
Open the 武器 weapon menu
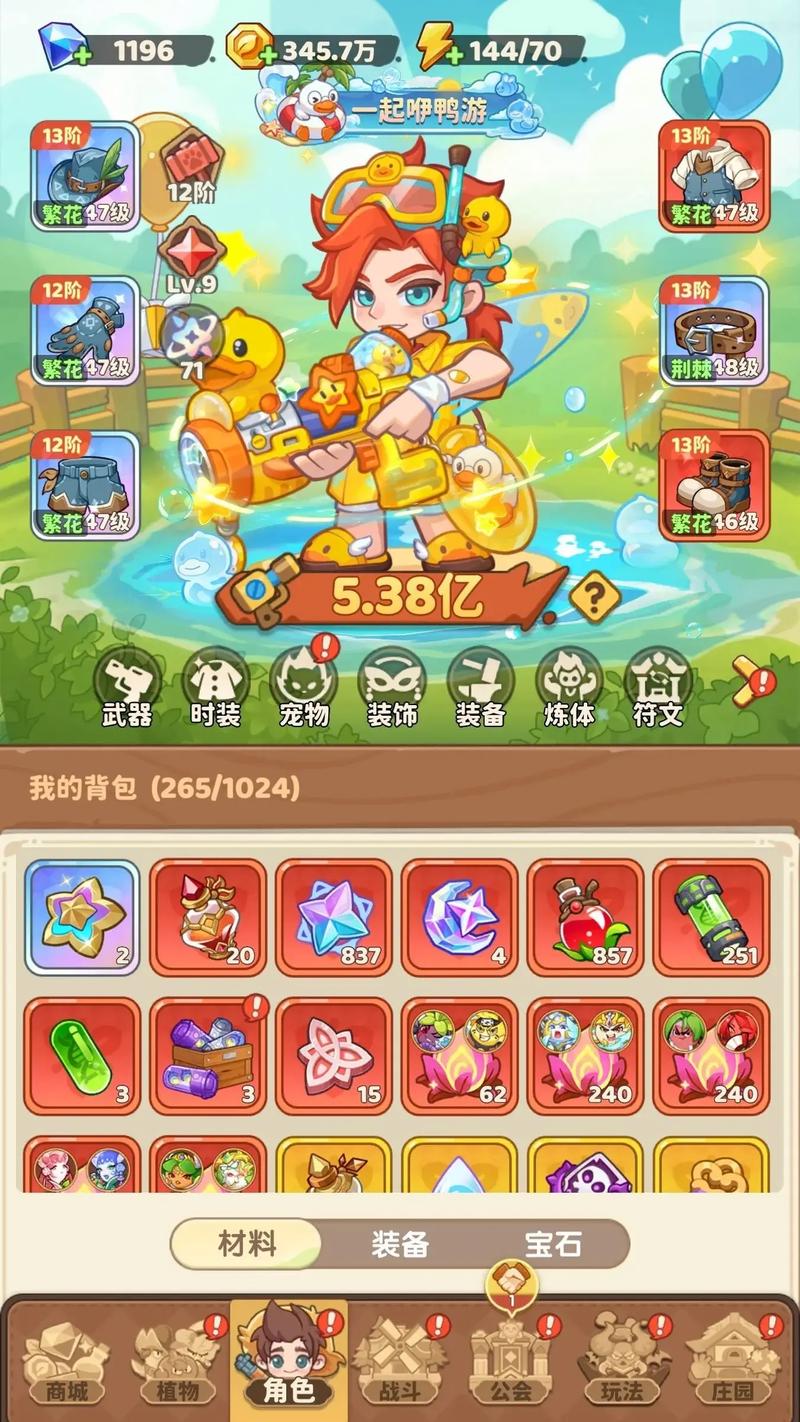[x=127, y=686]
